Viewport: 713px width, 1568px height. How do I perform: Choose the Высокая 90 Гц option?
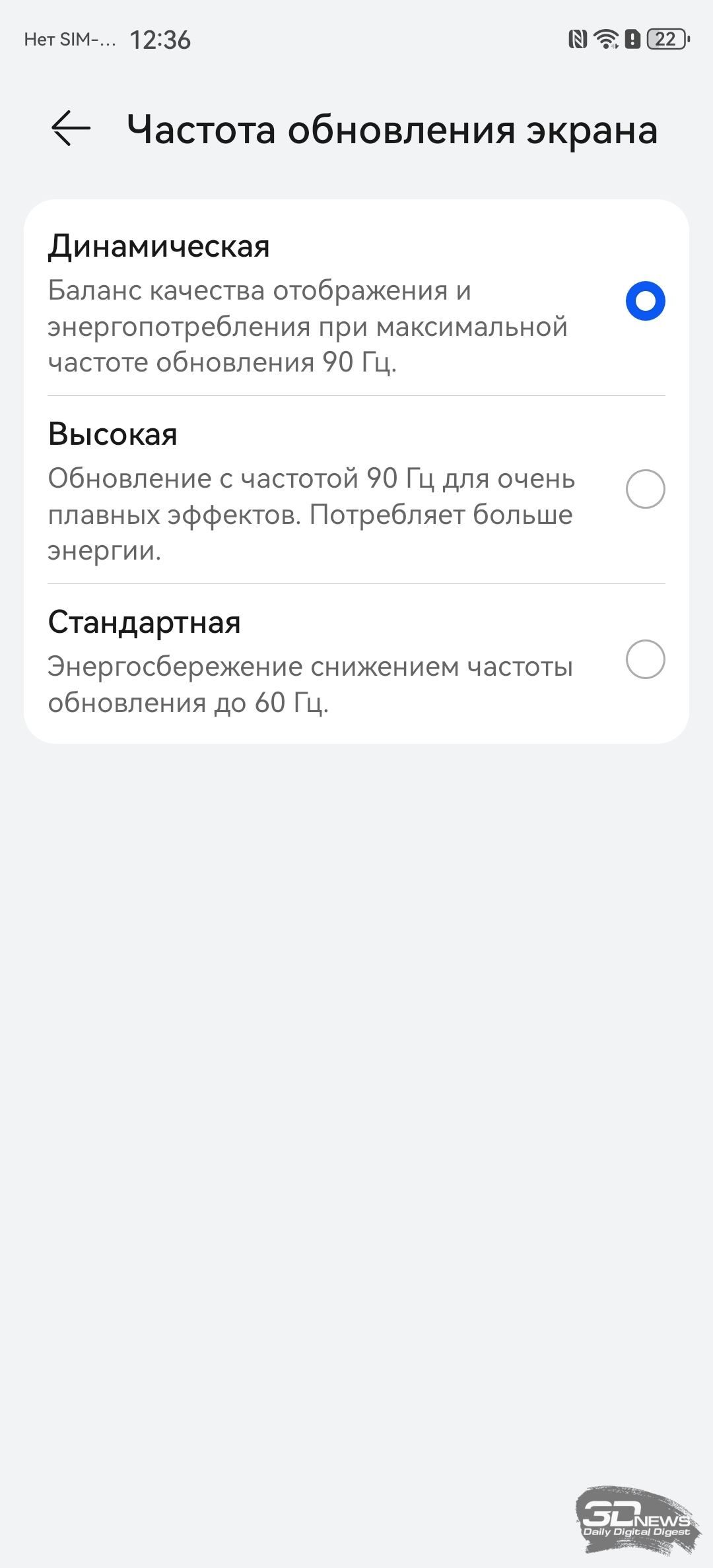tap(645, 489)
